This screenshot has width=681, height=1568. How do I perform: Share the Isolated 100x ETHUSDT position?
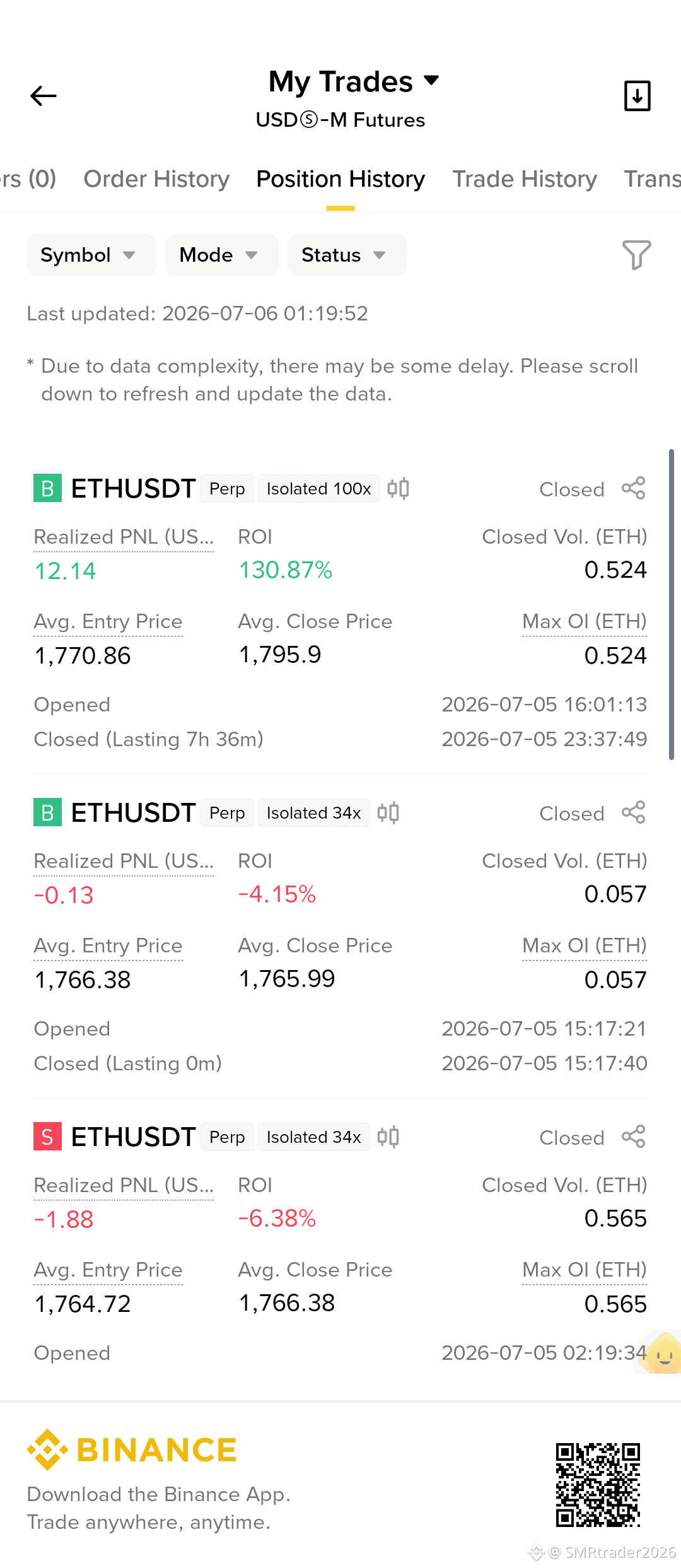(x=634, y=488)
